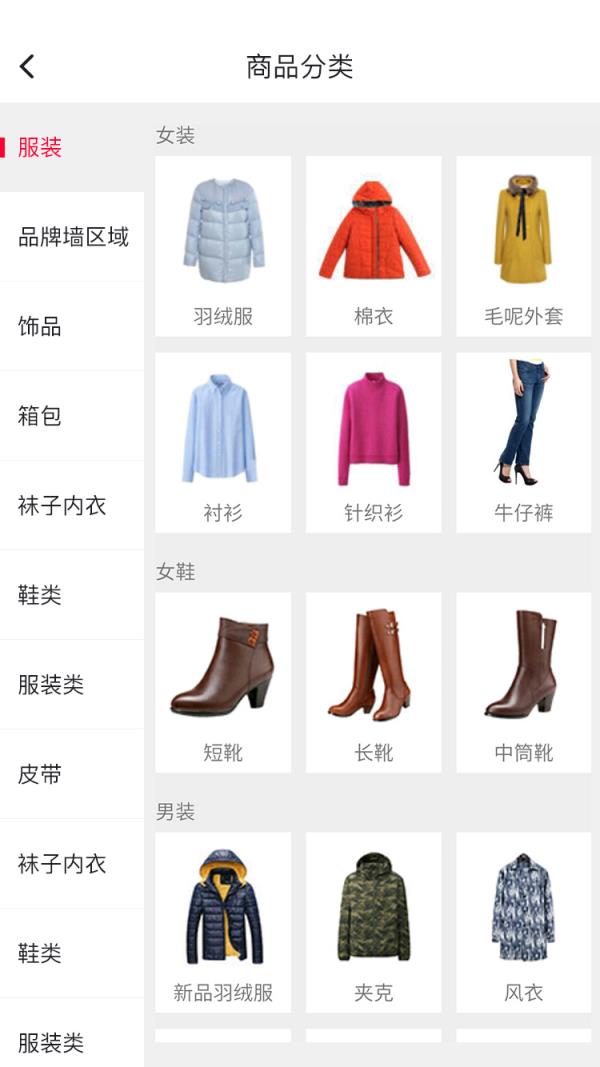
Task: View 短靴 under 女鞋
Action: point(223,682)
